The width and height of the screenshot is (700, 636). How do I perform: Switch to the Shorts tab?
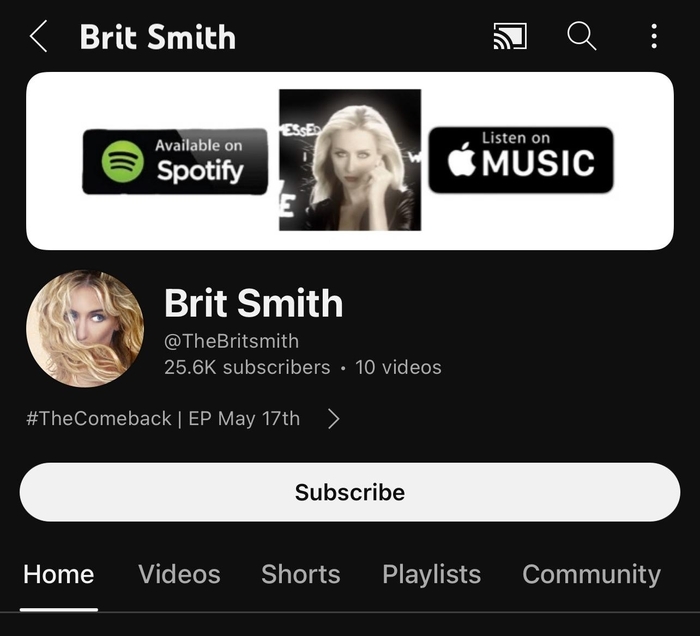(300, 574)
